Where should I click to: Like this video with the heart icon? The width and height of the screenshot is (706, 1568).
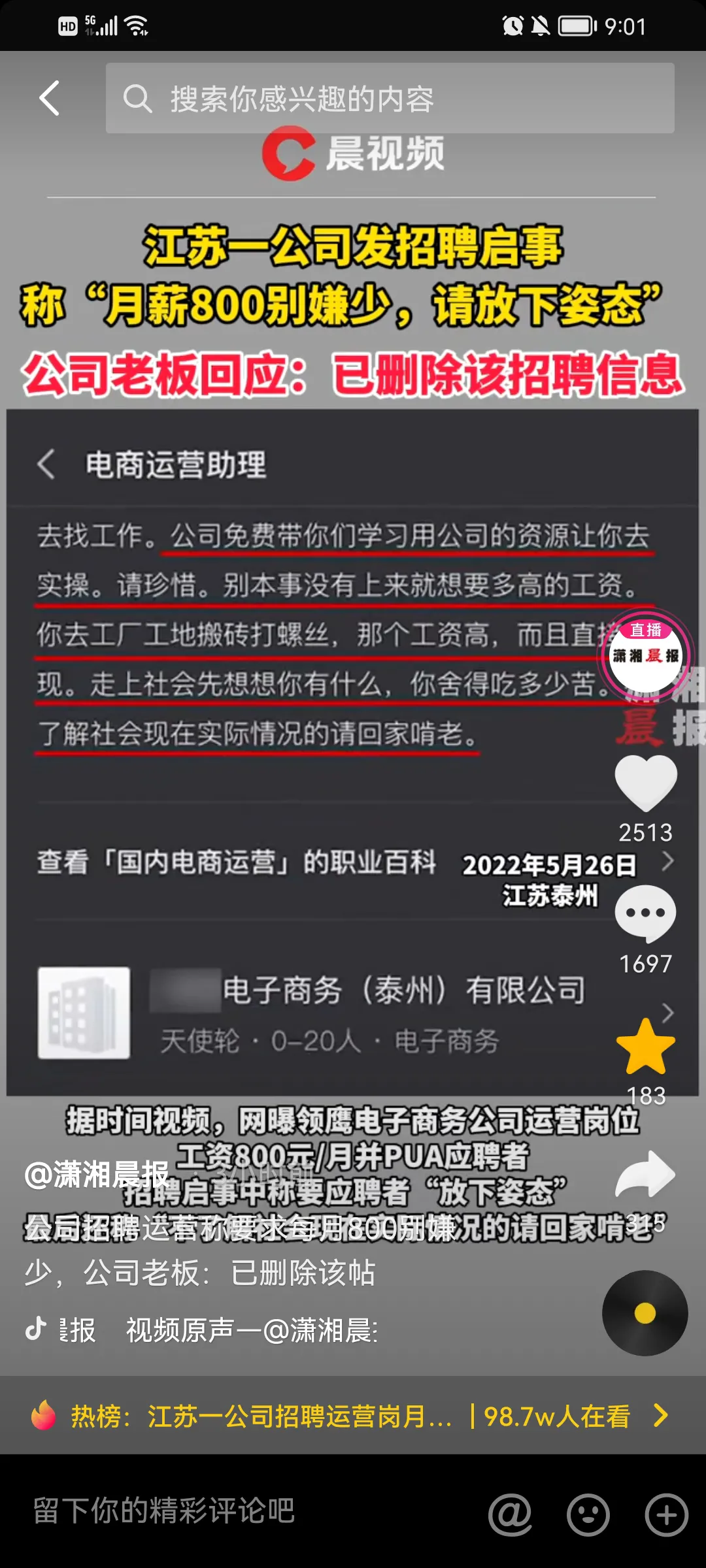pyautogui.click(x=645, y=783)
